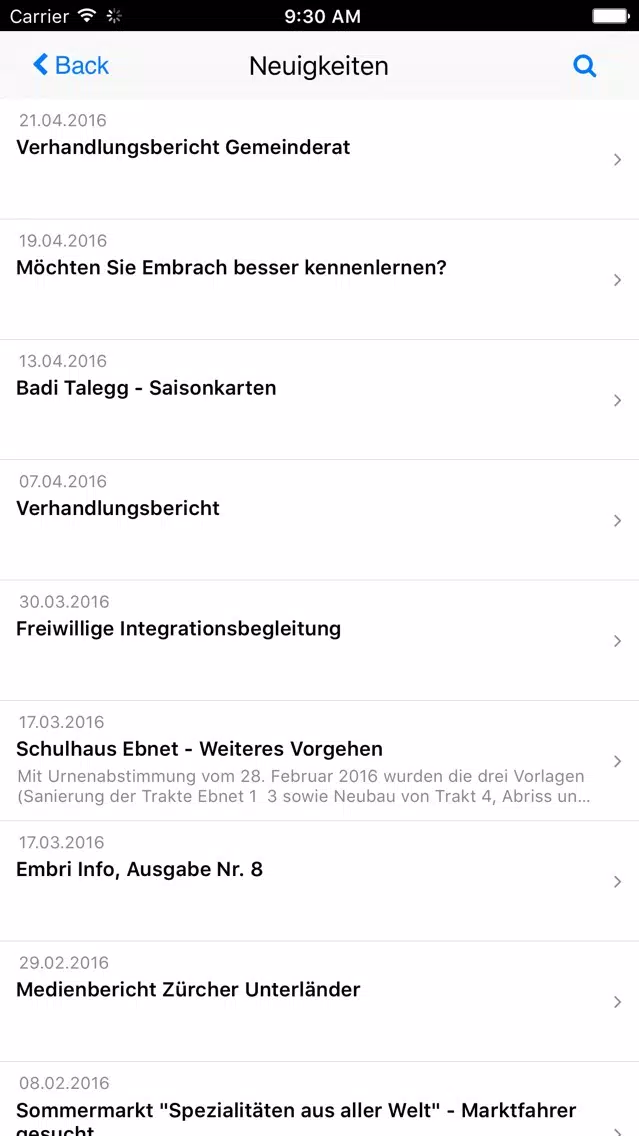The image size is (639, 1136).
Task: Open Schulhaus Ebnet - Weiteres Vorgehen
Action: [320, 761]
